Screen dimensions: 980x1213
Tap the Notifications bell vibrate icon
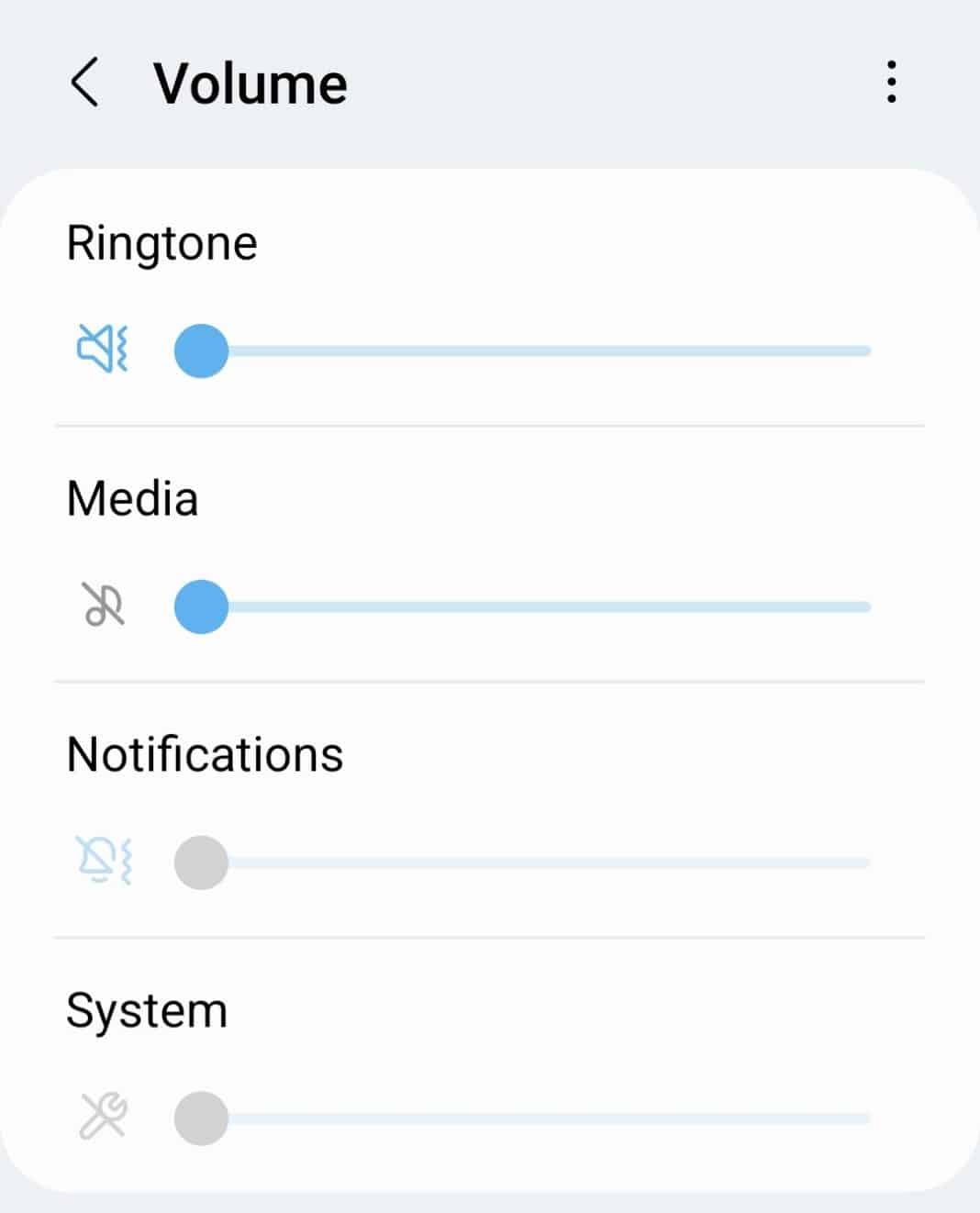point(103,861)
